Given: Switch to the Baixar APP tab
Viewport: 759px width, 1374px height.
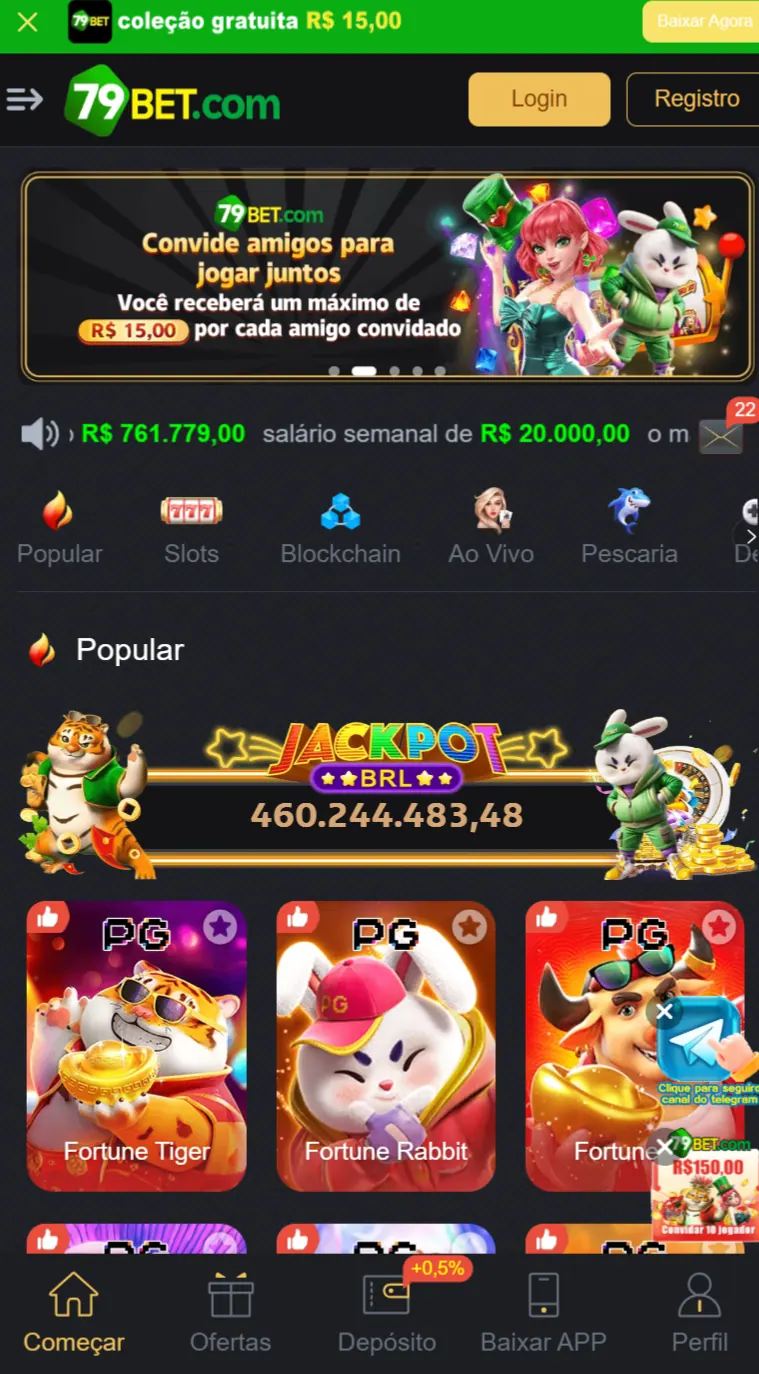Looking at the screenshot, I should click(543, 1313).
